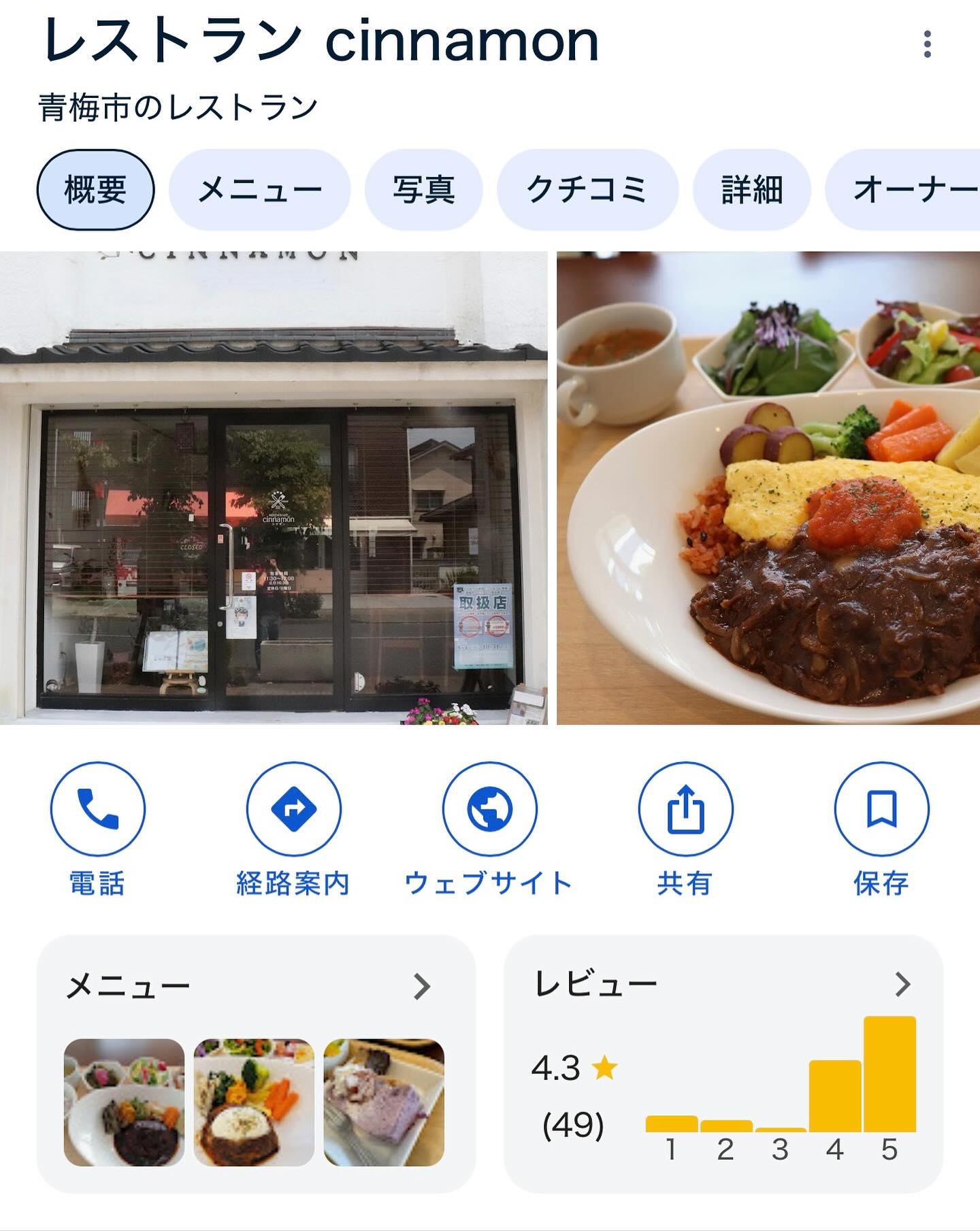Open the three-dot overflow menu
This screenshot has height=1231, width=980.
pyautogui.click(x=927, y=44)
